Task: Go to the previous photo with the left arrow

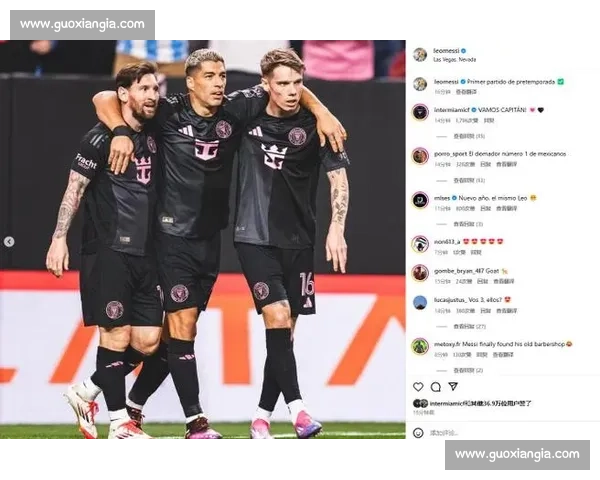Action: (9, 241)
